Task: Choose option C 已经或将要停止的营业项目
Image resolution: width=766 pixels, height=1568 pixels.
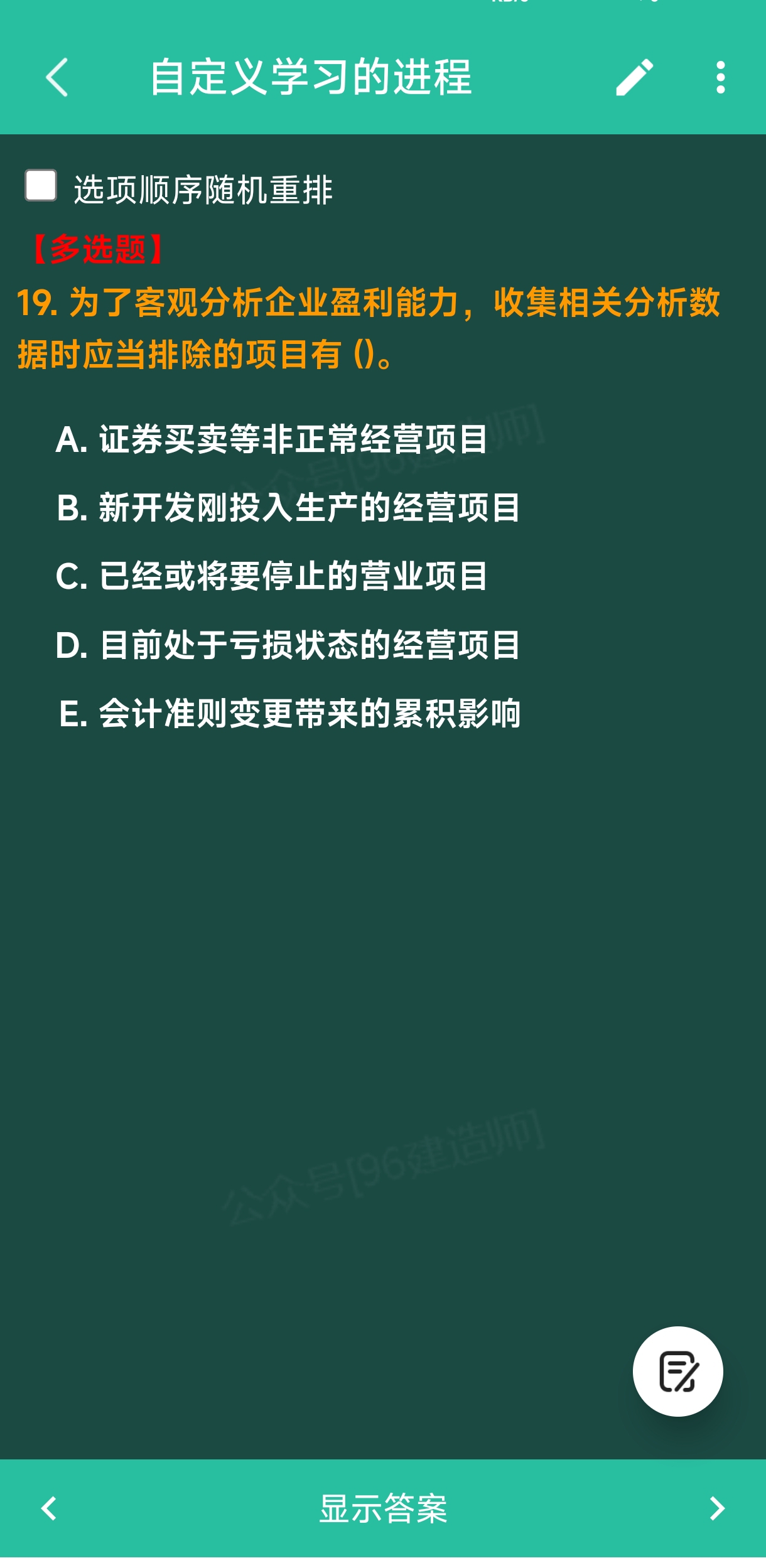Action: (x=271, y=576)
